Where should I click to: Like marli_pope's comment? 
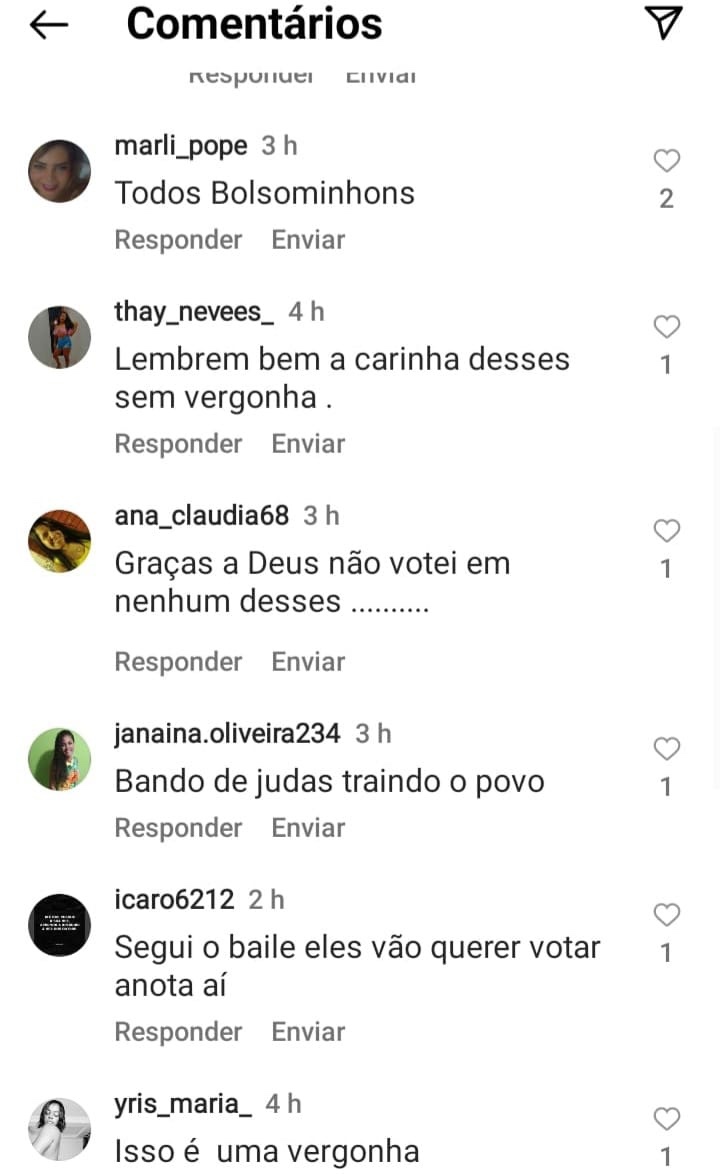(666, 161)
